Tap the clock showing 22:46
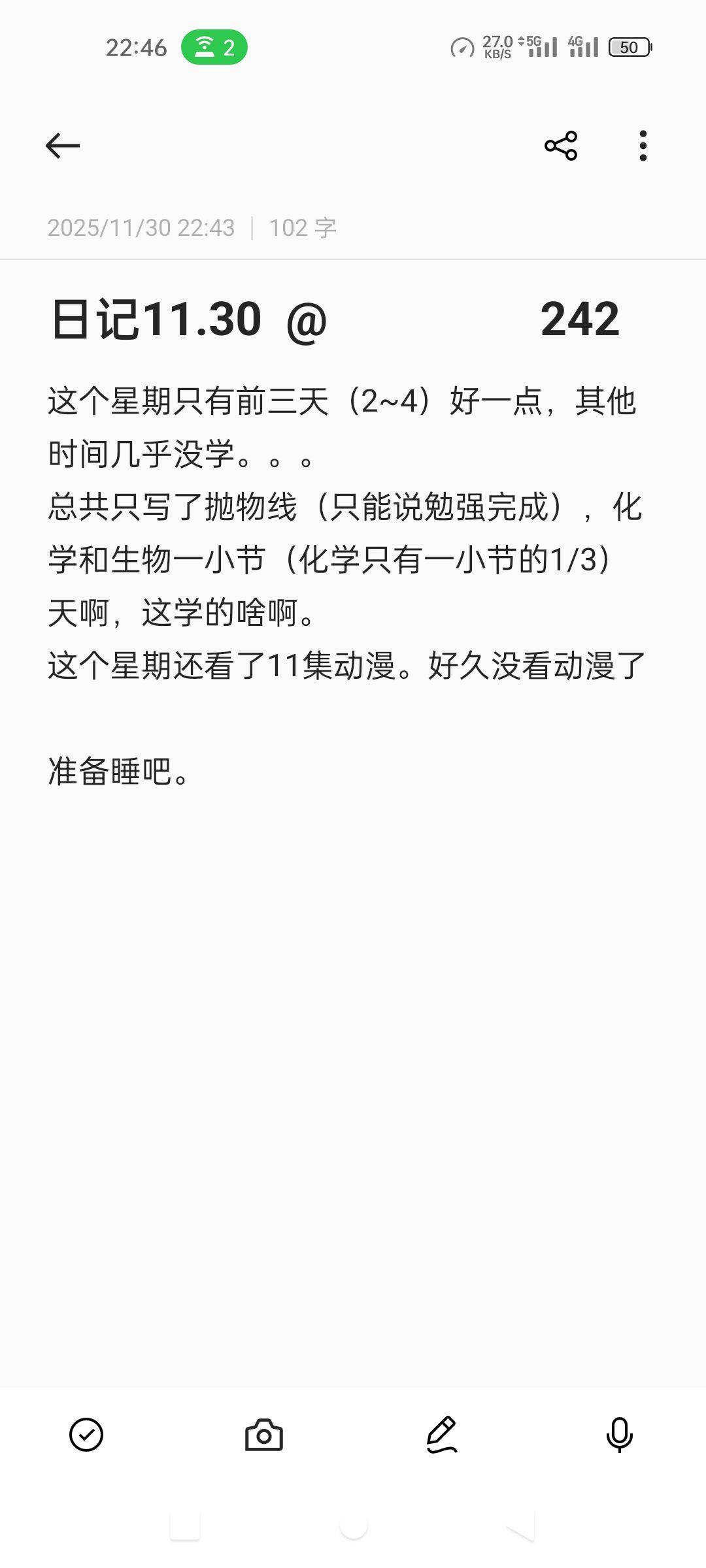 click(135, 46)
